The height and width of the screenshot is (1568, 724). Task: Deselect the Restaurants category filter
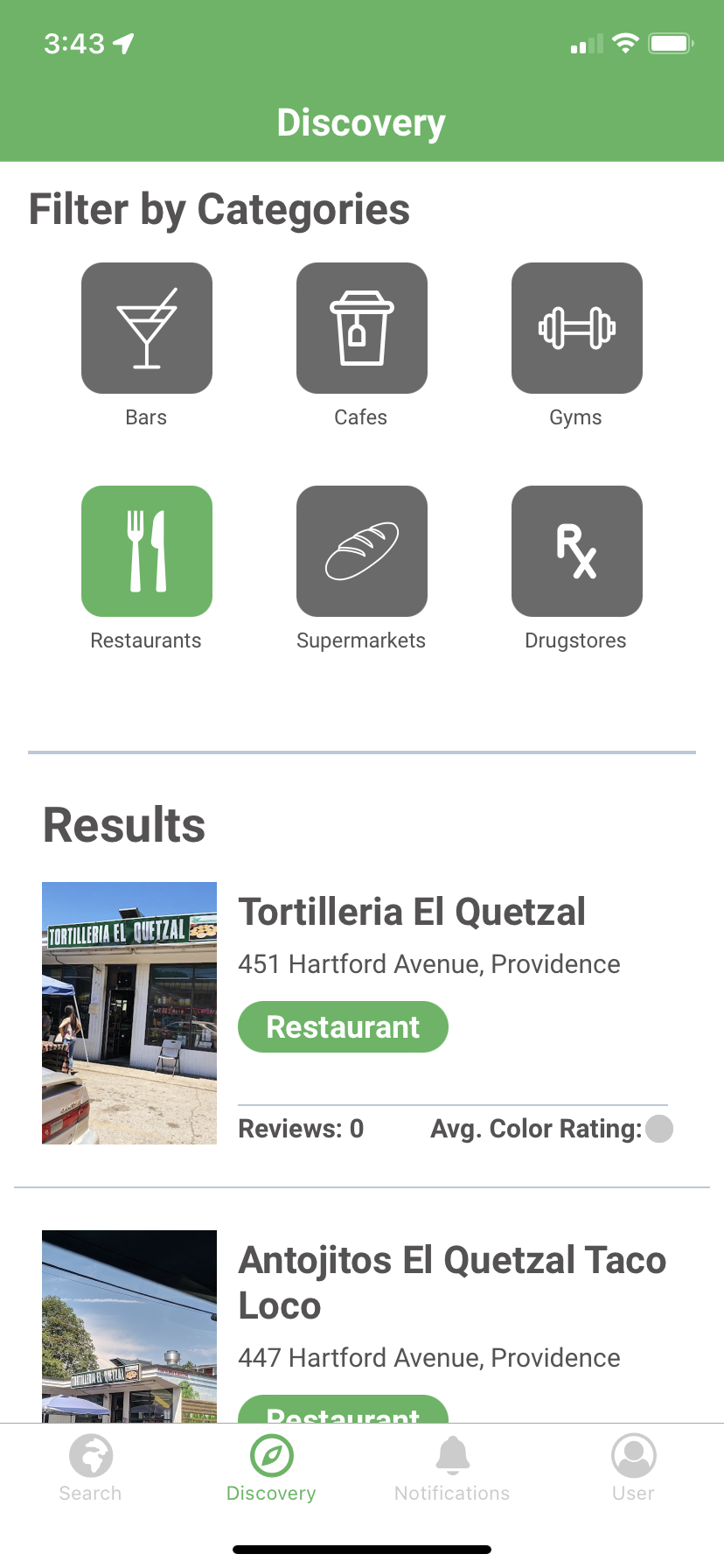(x=146, y=551)
